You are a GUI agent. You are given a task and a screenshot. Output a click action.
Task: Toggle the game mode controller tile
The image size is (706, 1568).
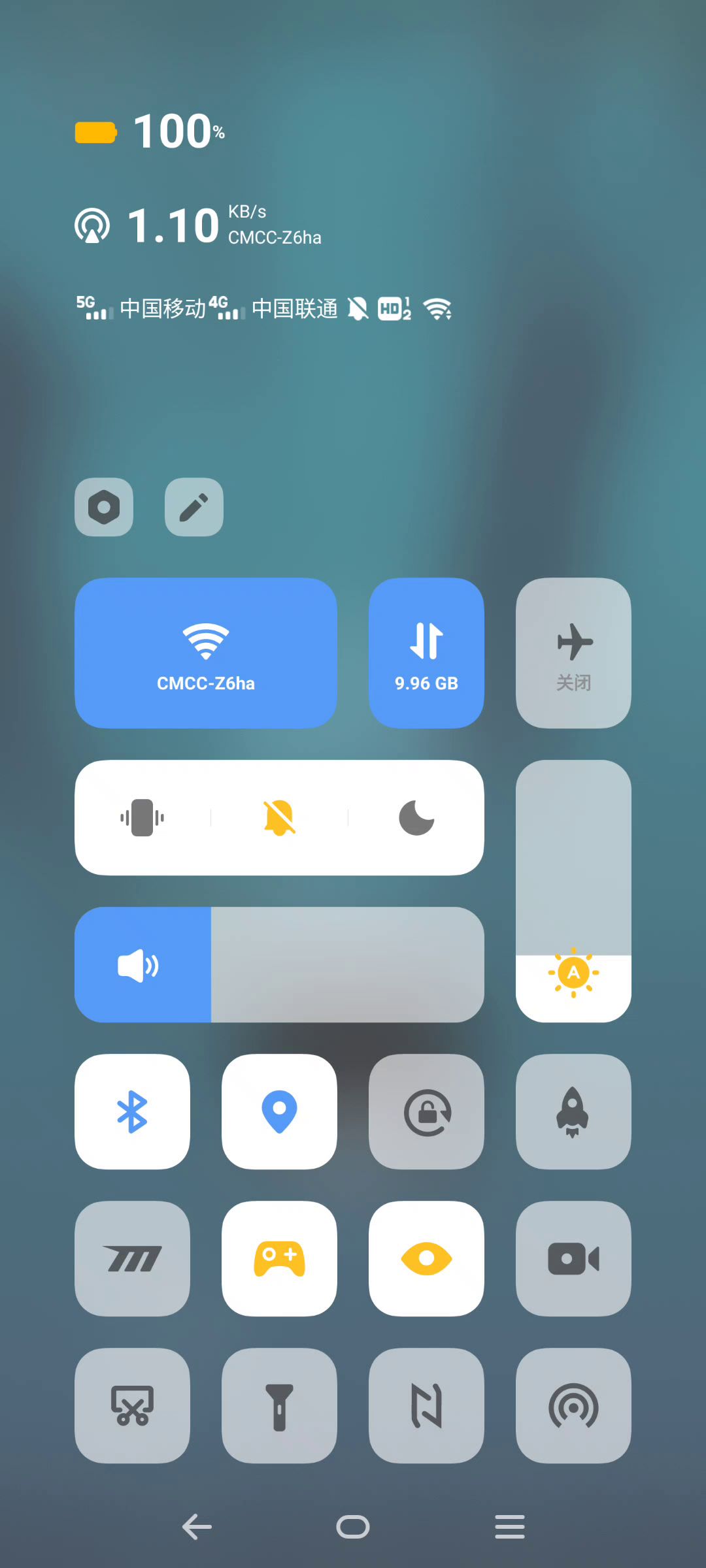tap(279, 1258)
